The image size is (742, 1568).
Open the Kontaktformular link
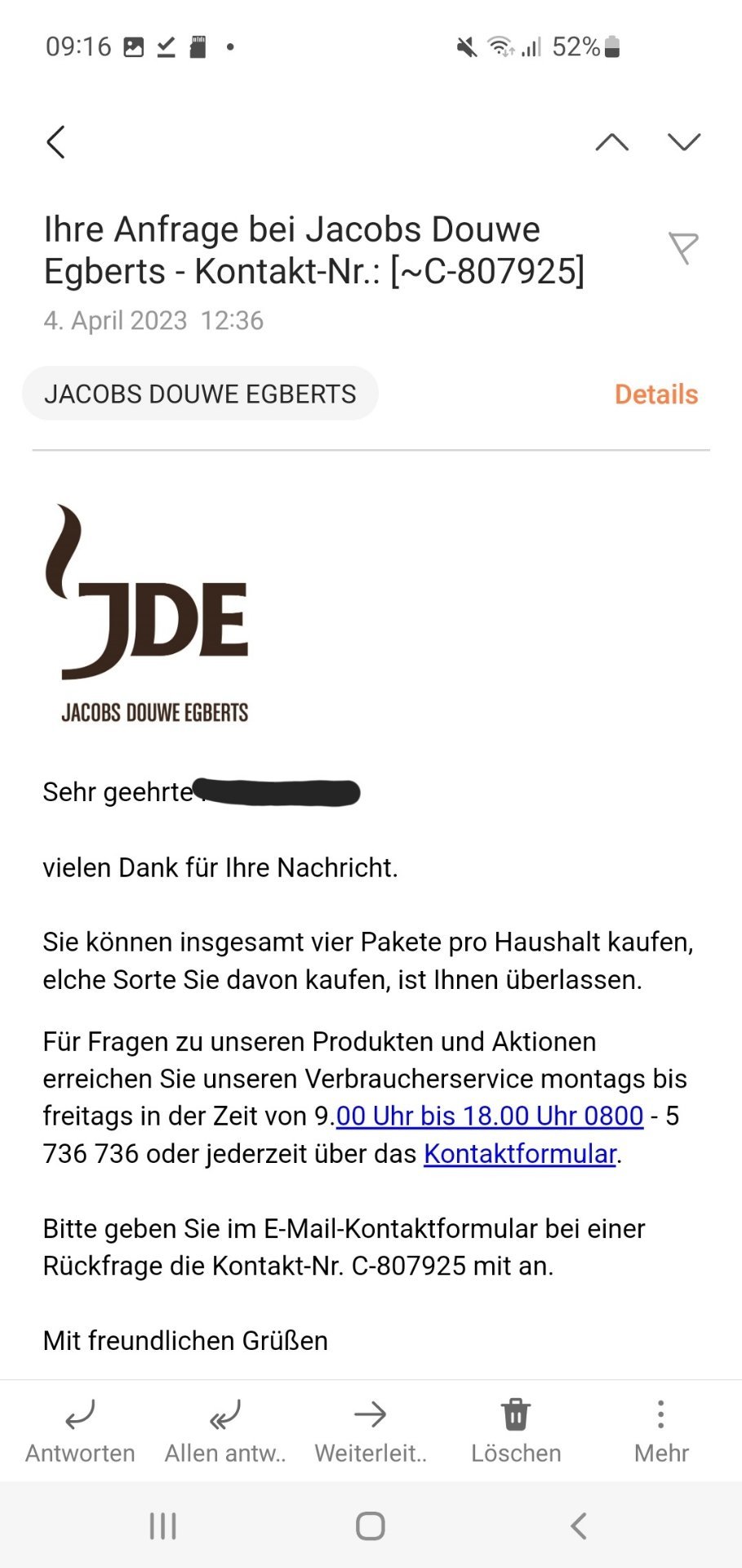click(520, 1153)
